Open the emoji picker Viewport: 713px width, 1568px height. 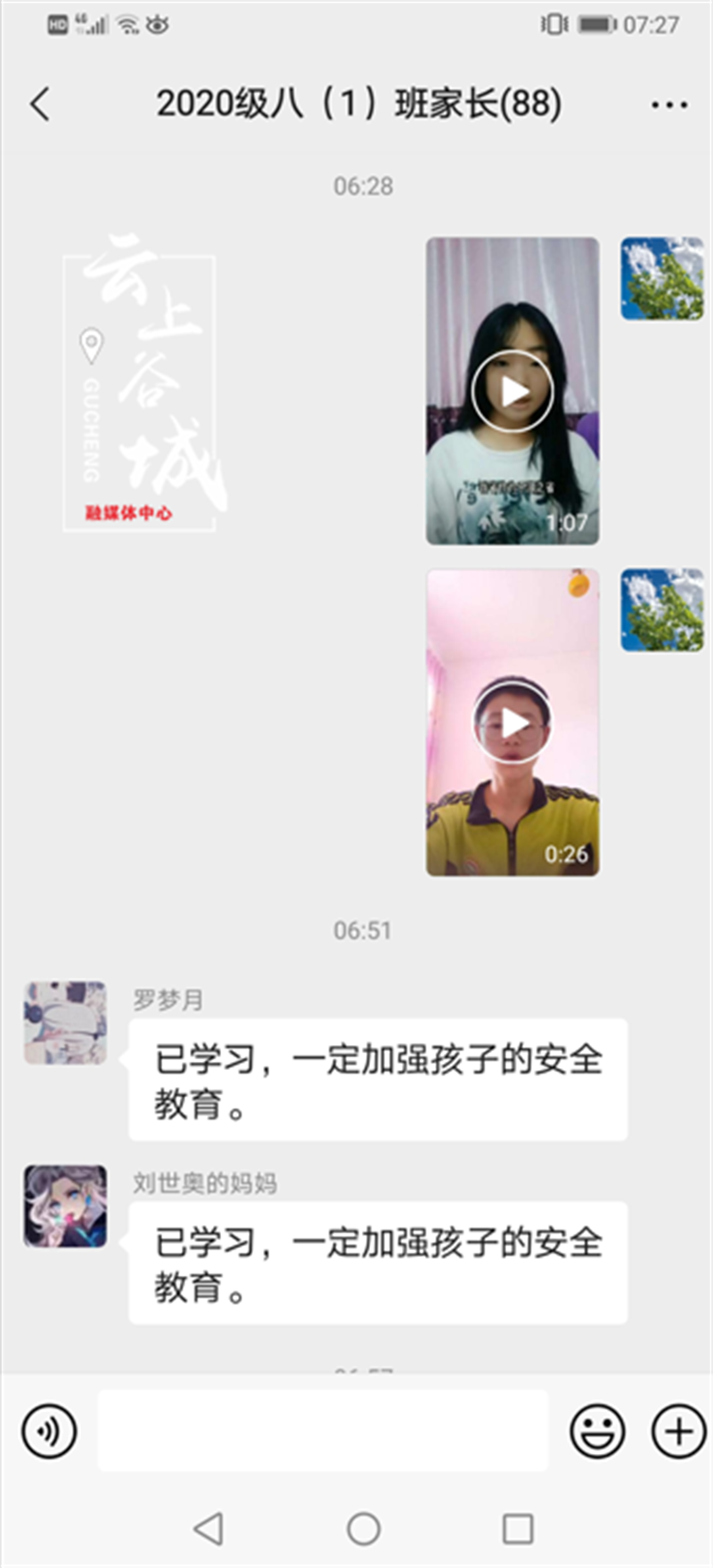point(597,1431)
